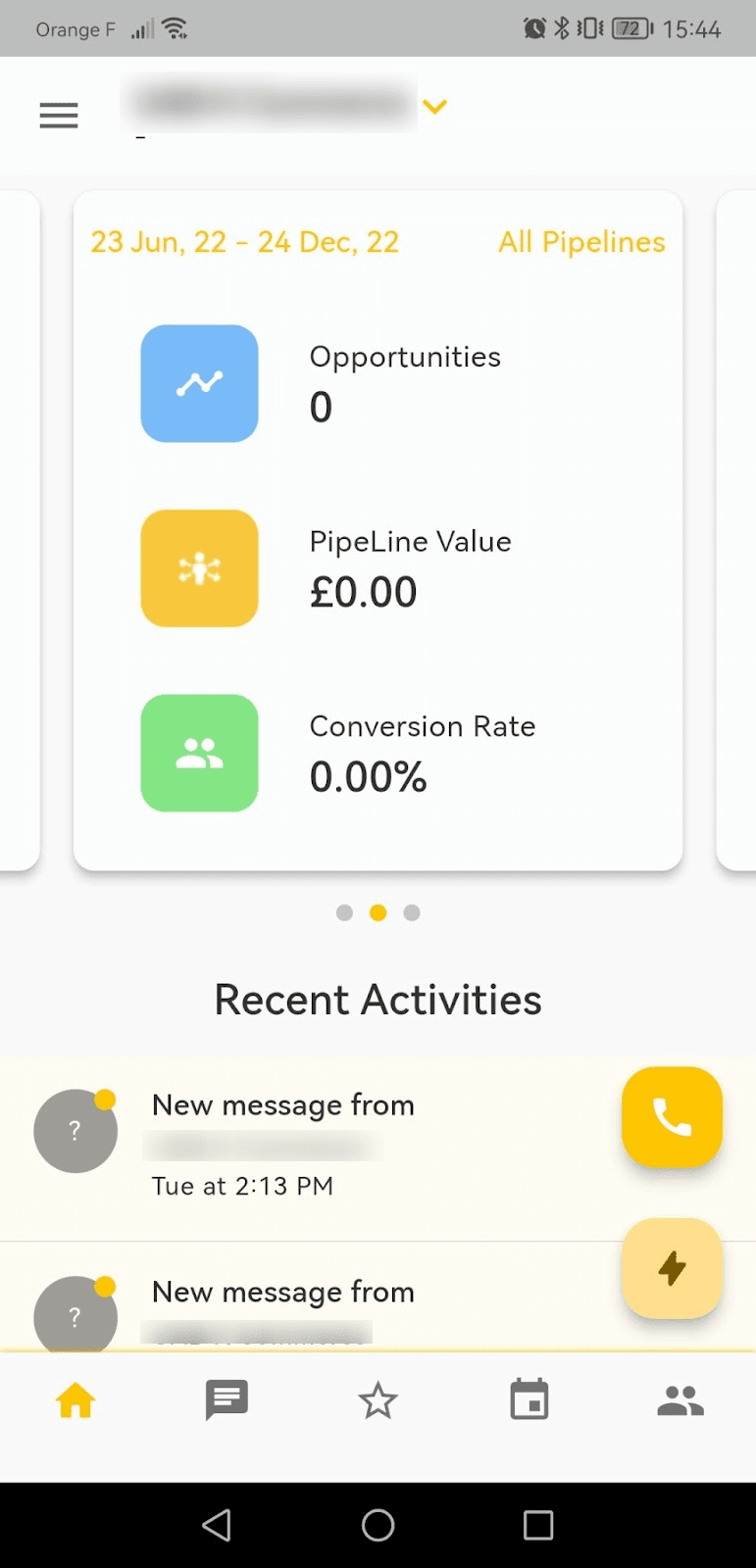This screenshot has width=756, height=1568.
Task: Tap the gray avatar with question mark
Action: click(76, 1131)
